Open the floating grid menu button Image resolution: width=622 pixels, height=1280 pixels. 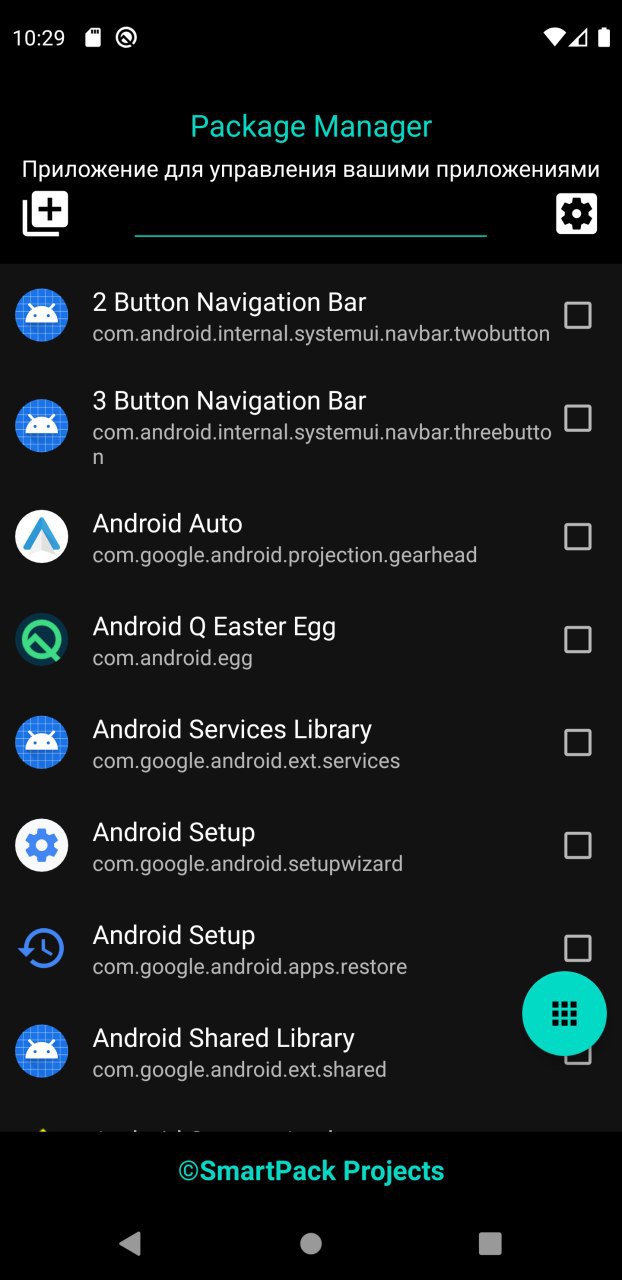click(564, 1013)
